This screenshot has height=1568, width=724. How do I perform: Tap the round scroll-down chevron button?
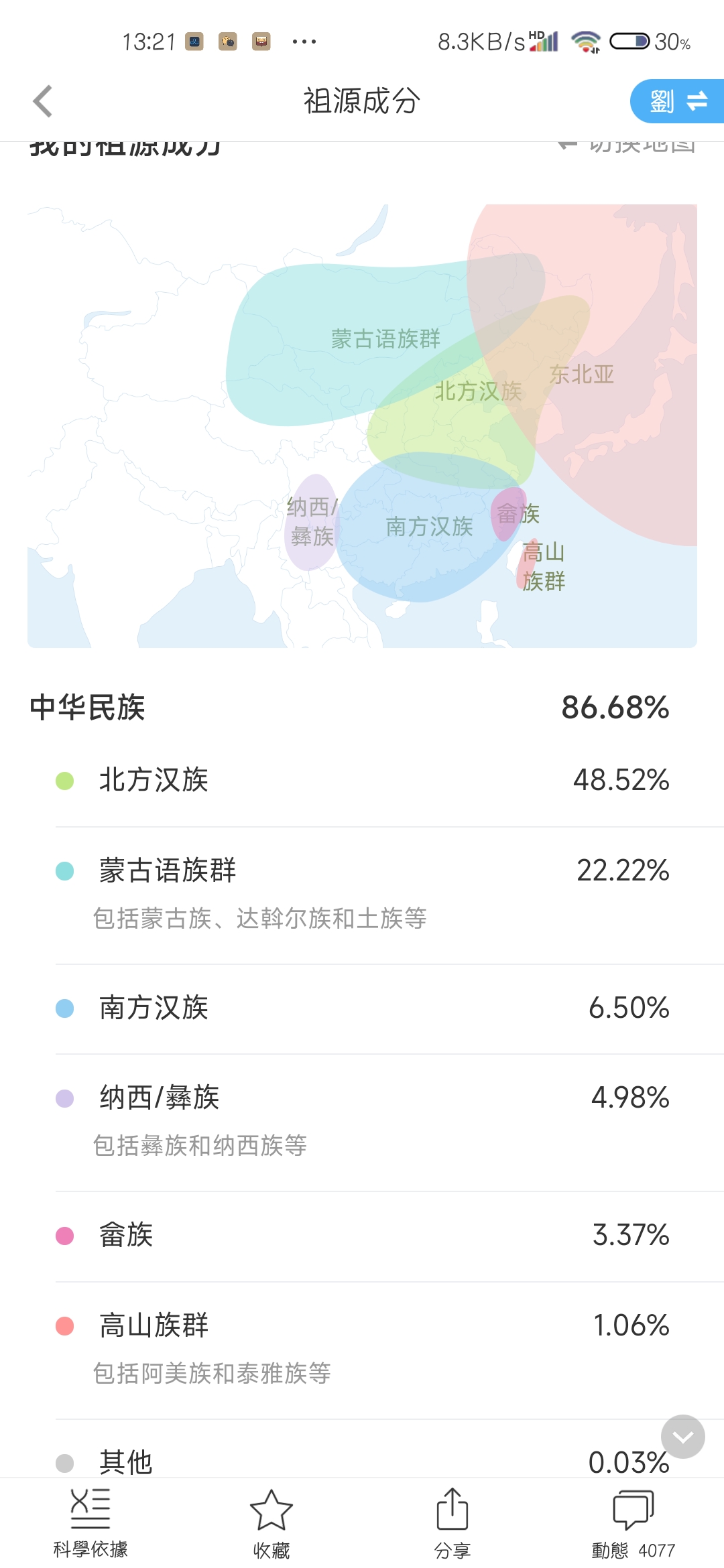(683, 1437)
